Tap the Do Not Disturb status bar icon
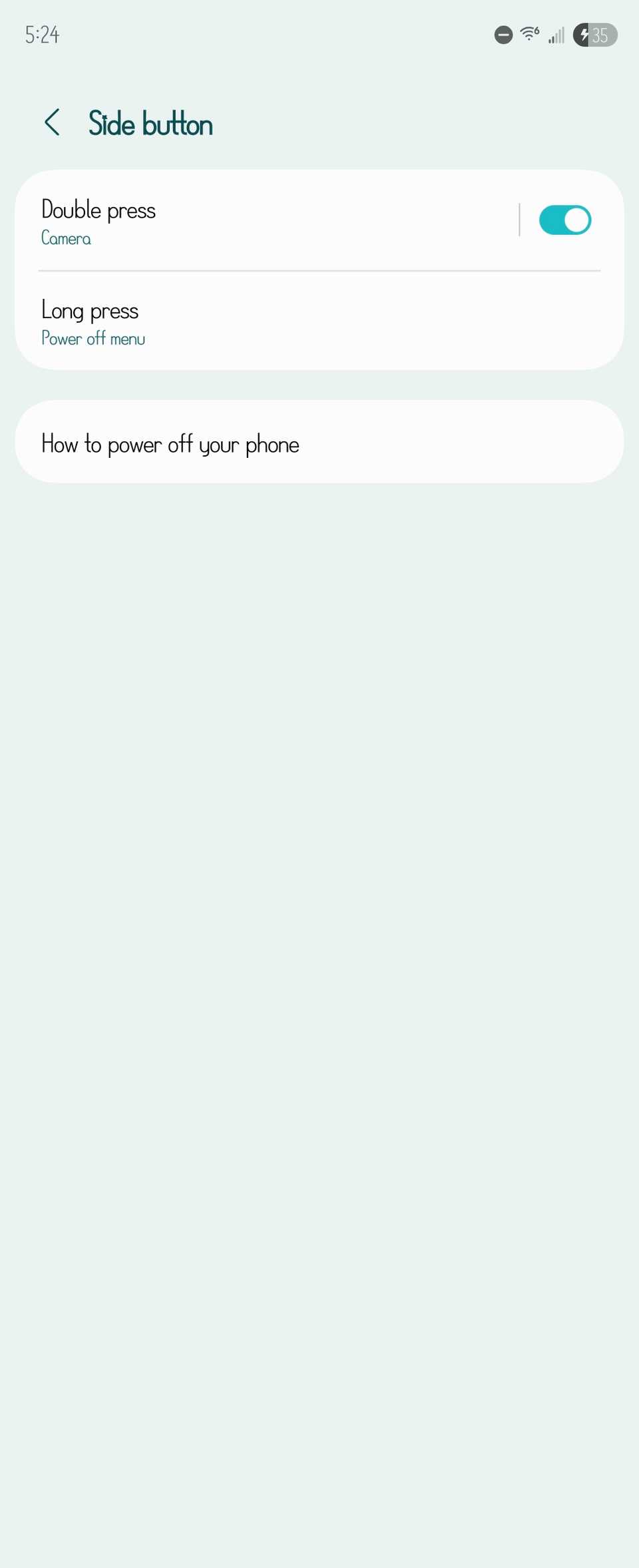The width and height of the screenshot is (639, 1568). pos(503,35)
